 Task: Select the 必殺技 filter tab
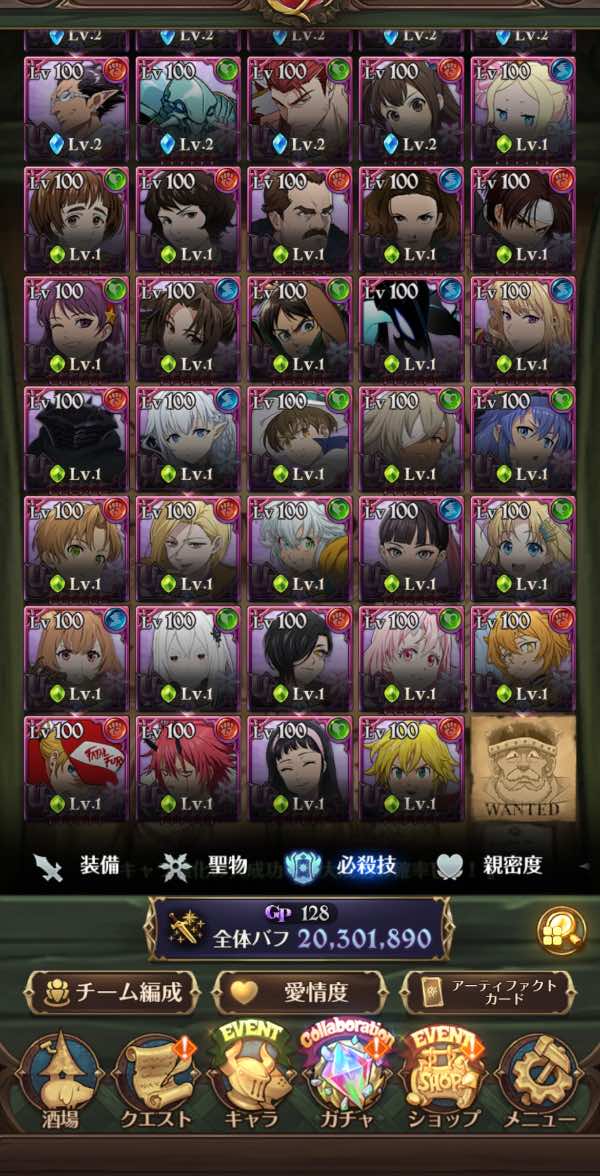point(334,866)
